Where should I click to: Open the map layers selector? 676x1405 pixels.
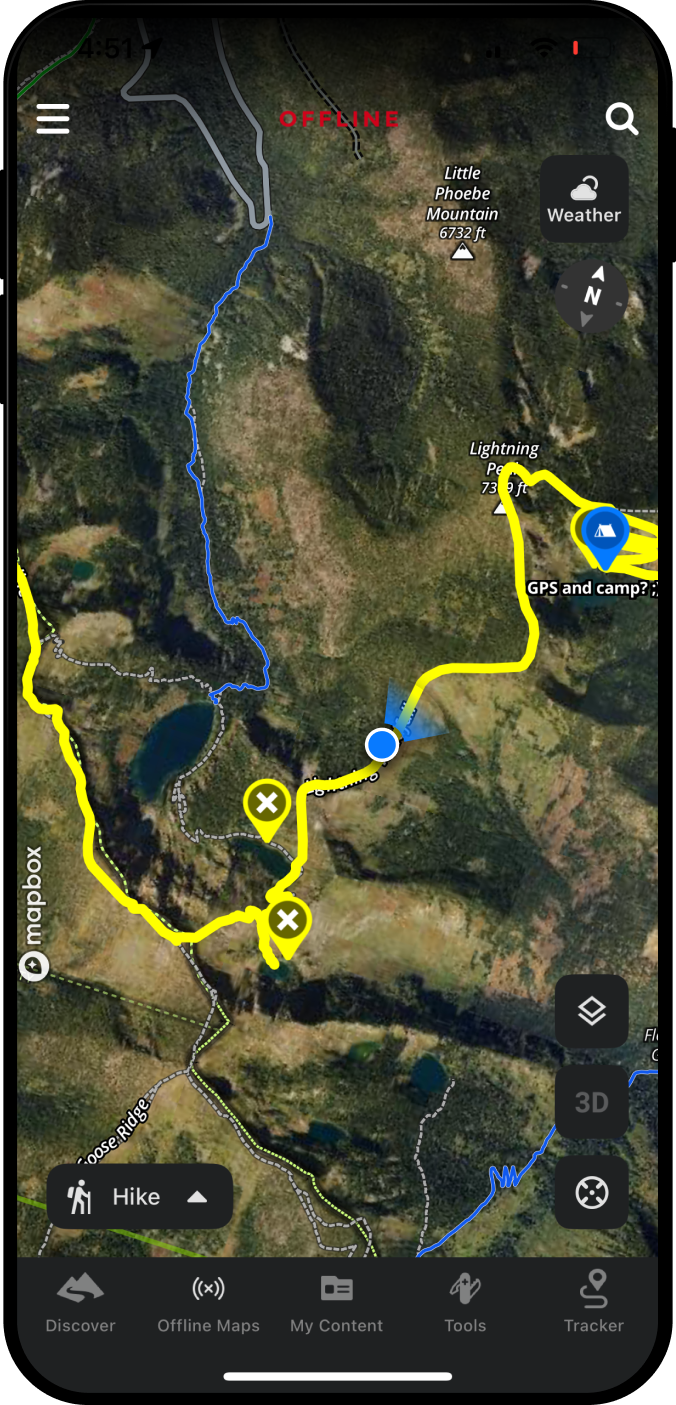coord(592,1011)
